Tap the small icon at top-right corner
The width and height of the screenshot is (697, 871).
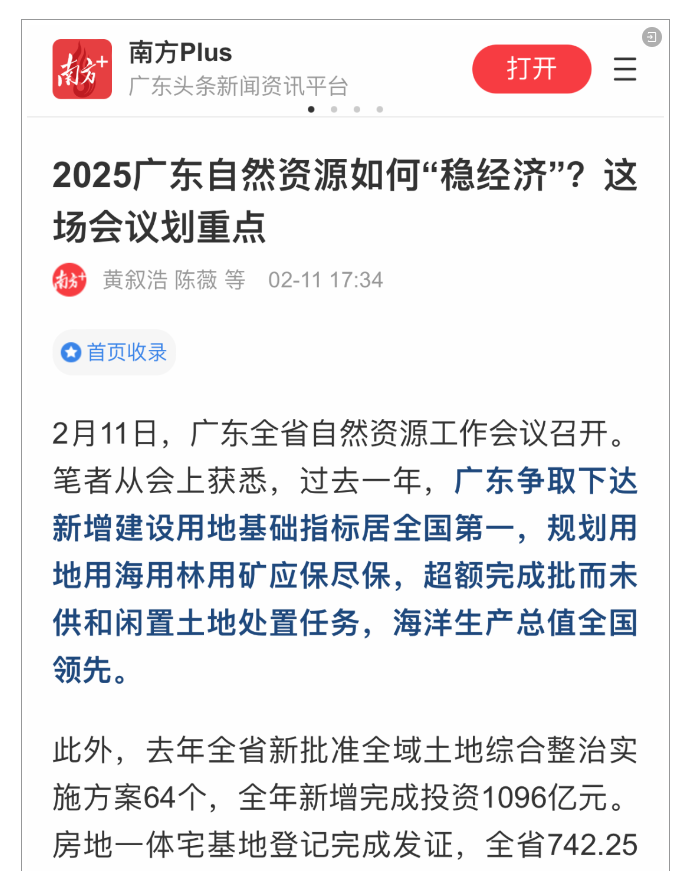652,37
